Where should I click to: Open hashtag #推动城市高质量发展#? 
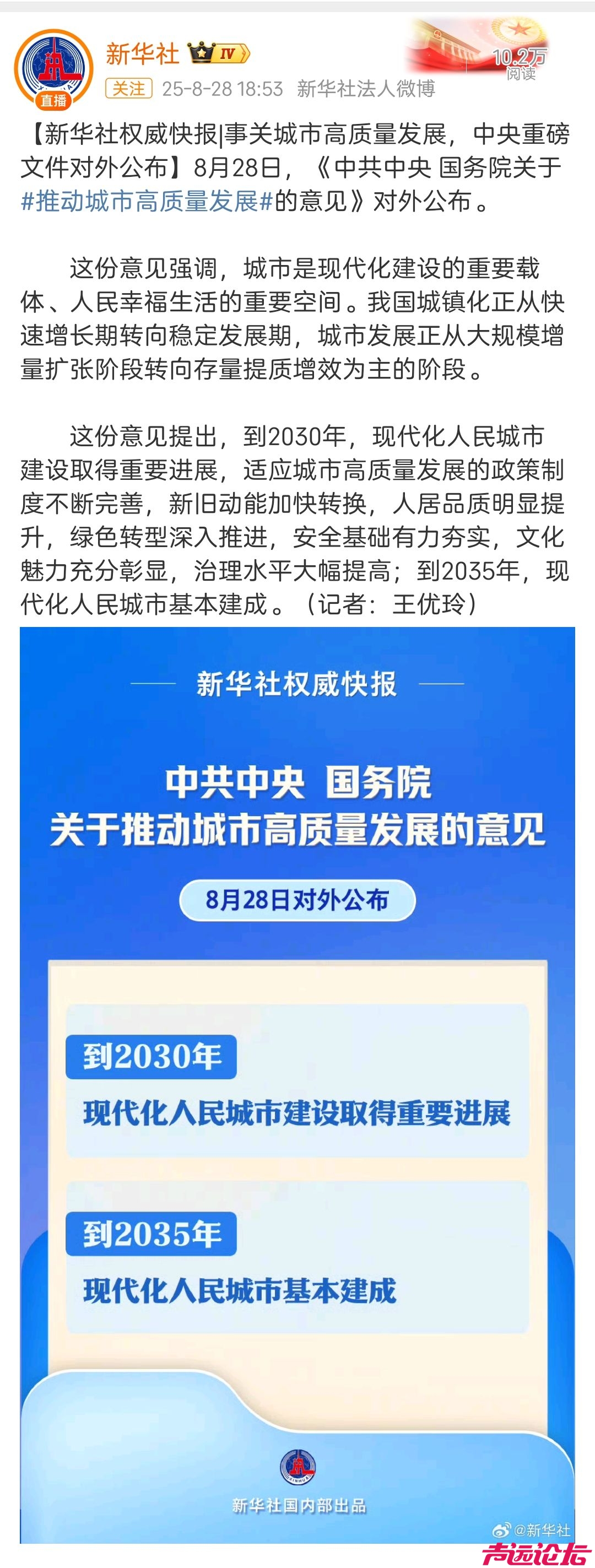(x=147, y=201)
